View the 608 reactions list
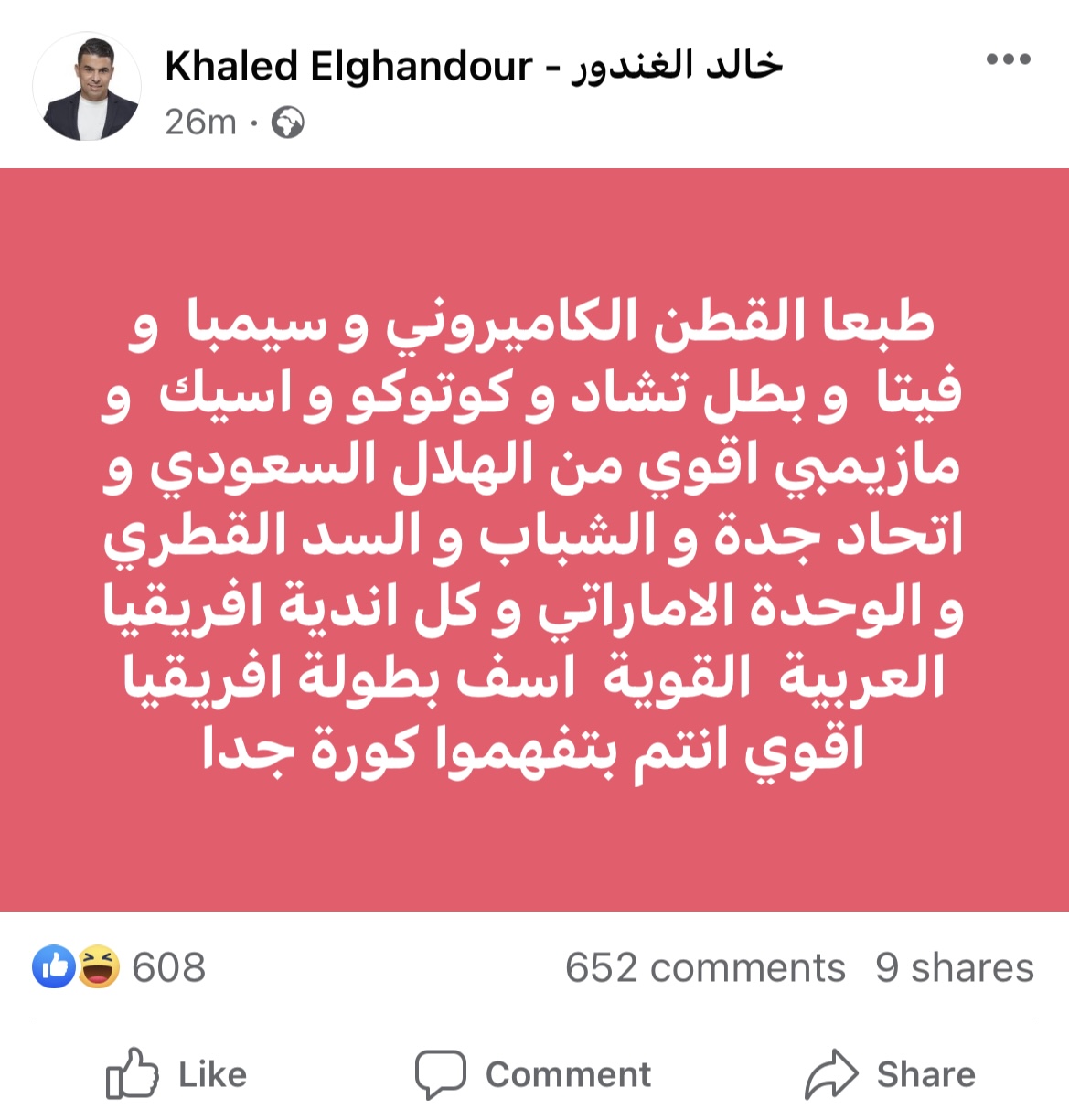 pos(121,967)
